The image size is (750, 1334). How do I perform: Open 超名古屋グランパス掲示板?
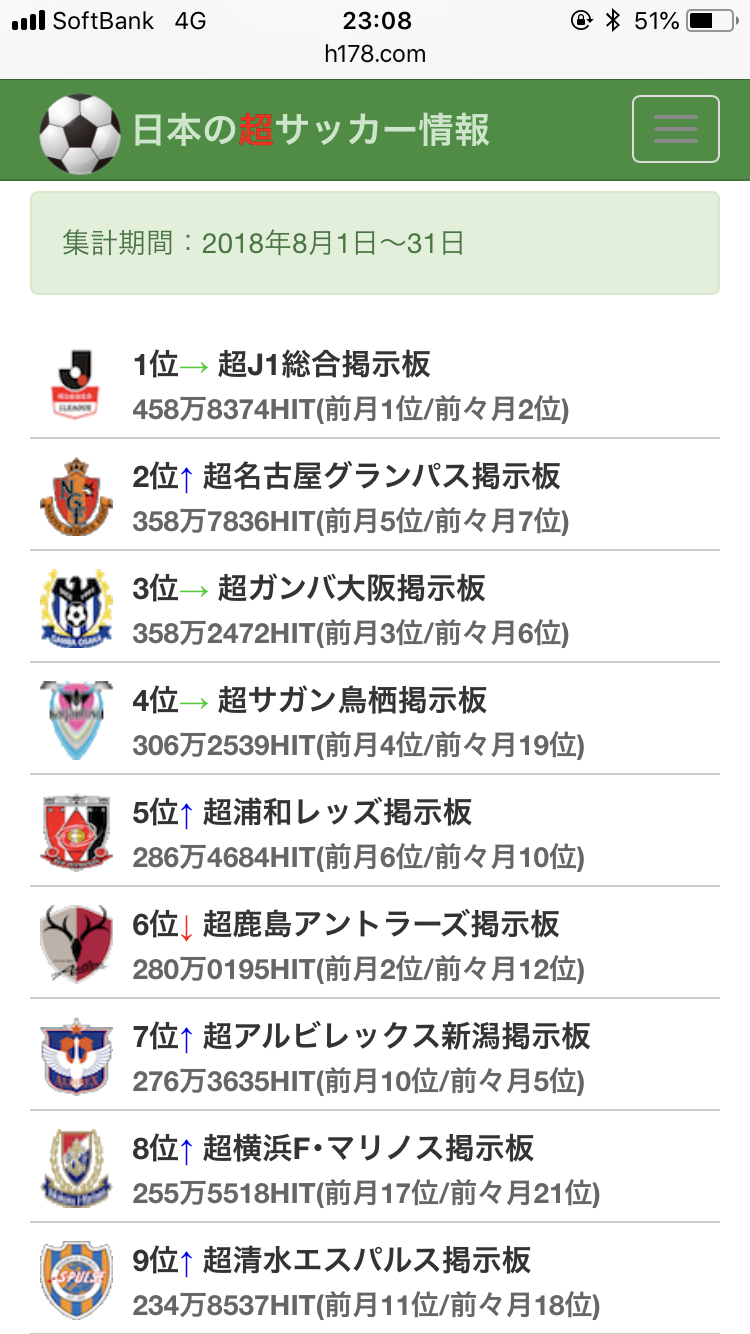point(375,495)
